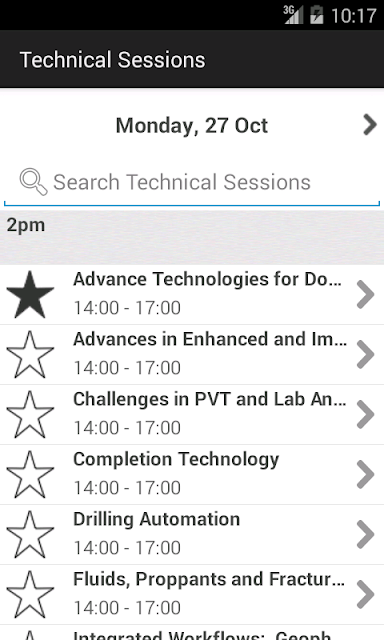The image size is (384, 640).
Task: Star the Completion Technology session
Action: pos(30,474)
